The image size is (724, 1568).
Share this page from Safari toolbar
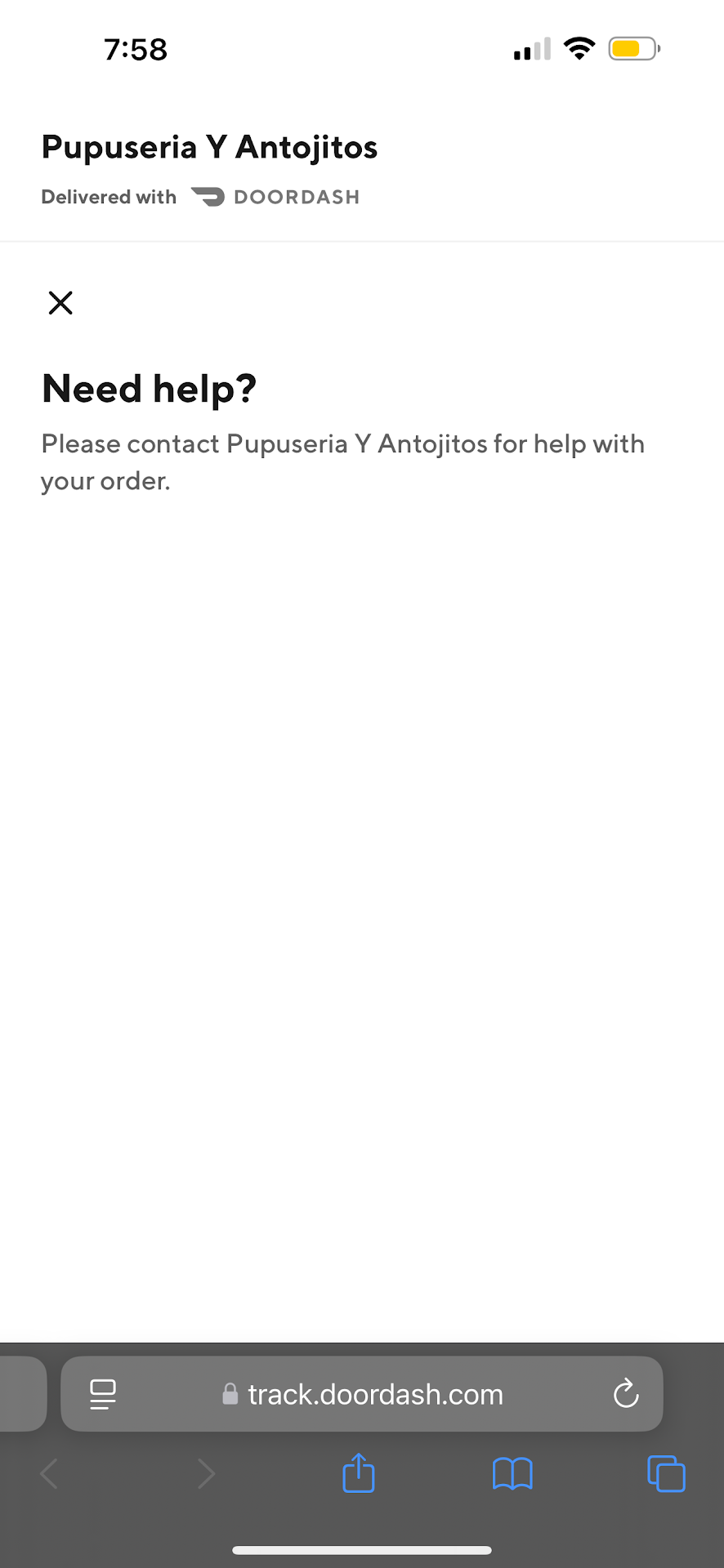(359, 1473)
